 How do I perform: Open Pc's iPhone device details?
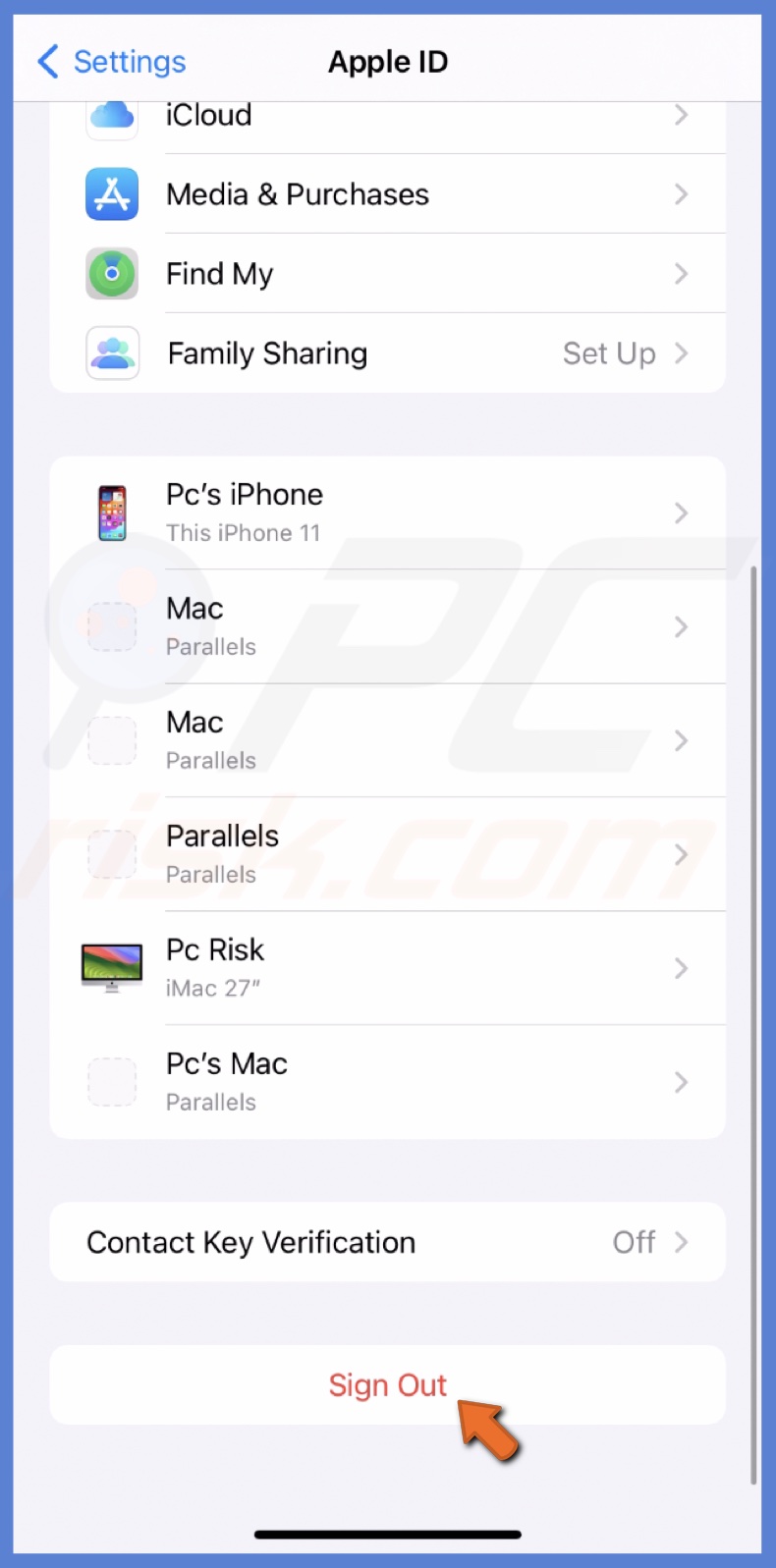[387, 513]
